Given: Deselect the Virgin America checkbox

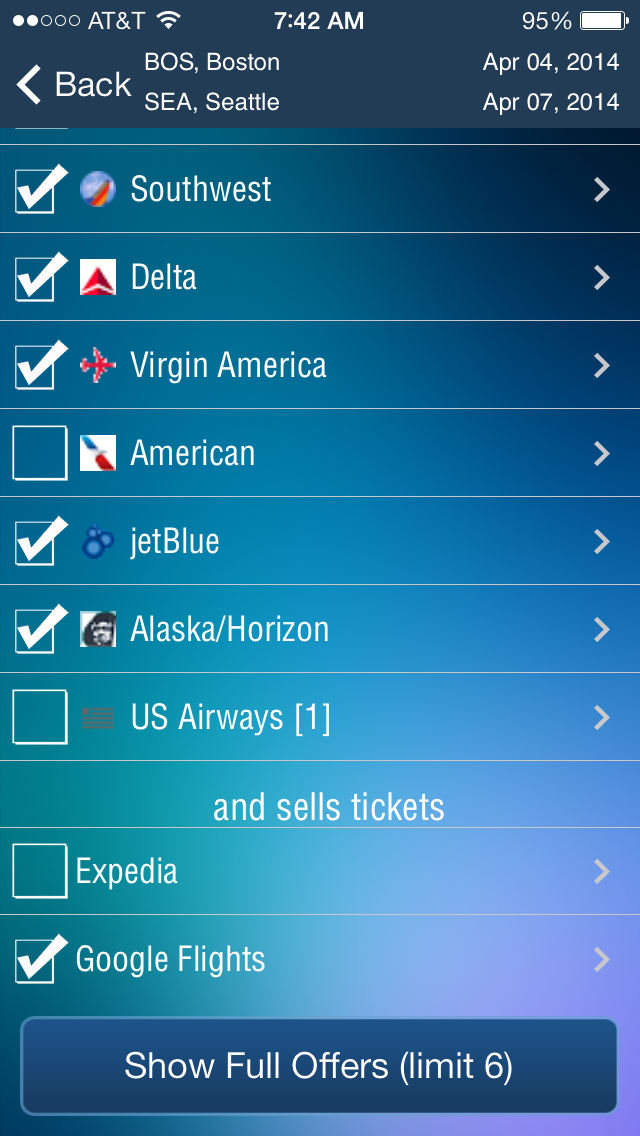Looking at the screenshot, I should [x=39, y=365].
